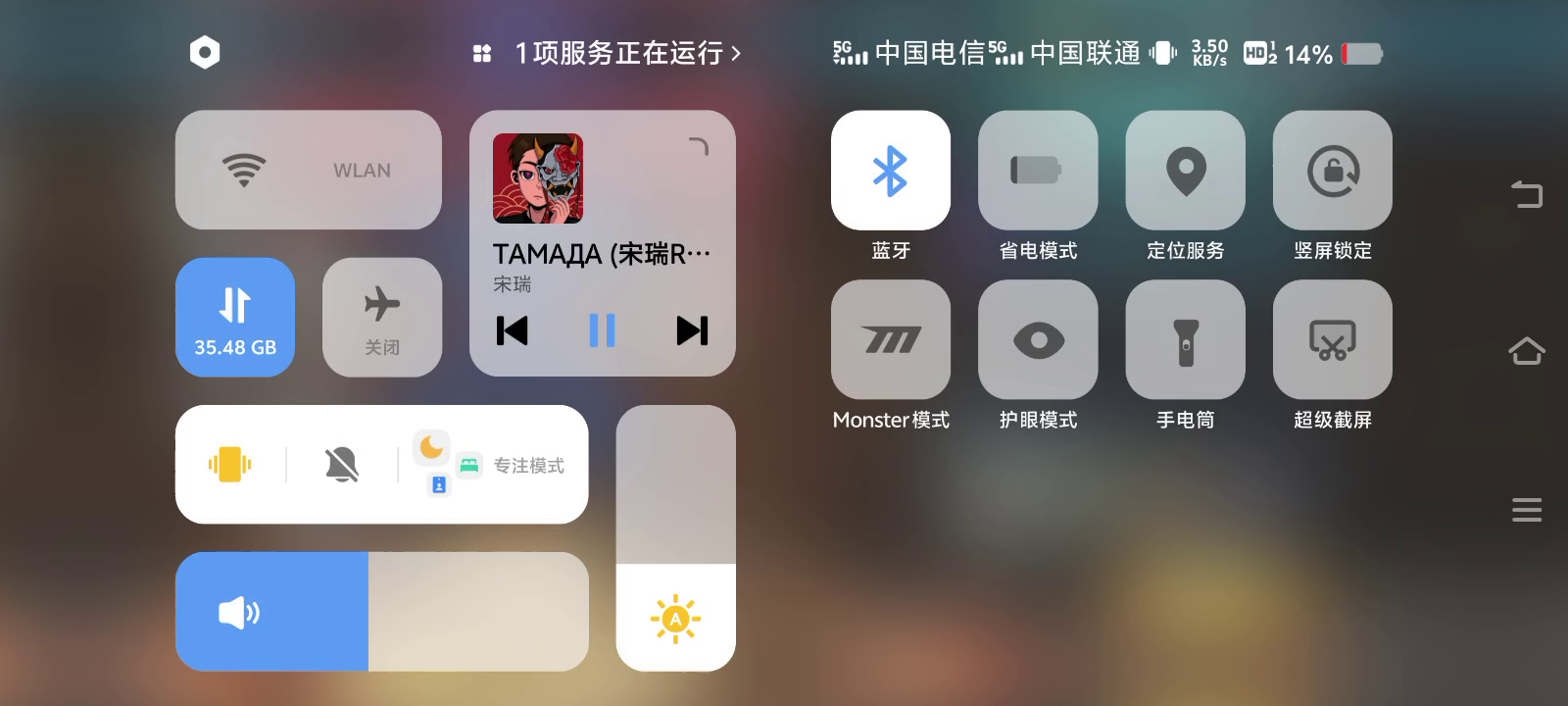Toggle auto brightness sun icon
1568x706 pixels.
(675, 619)
